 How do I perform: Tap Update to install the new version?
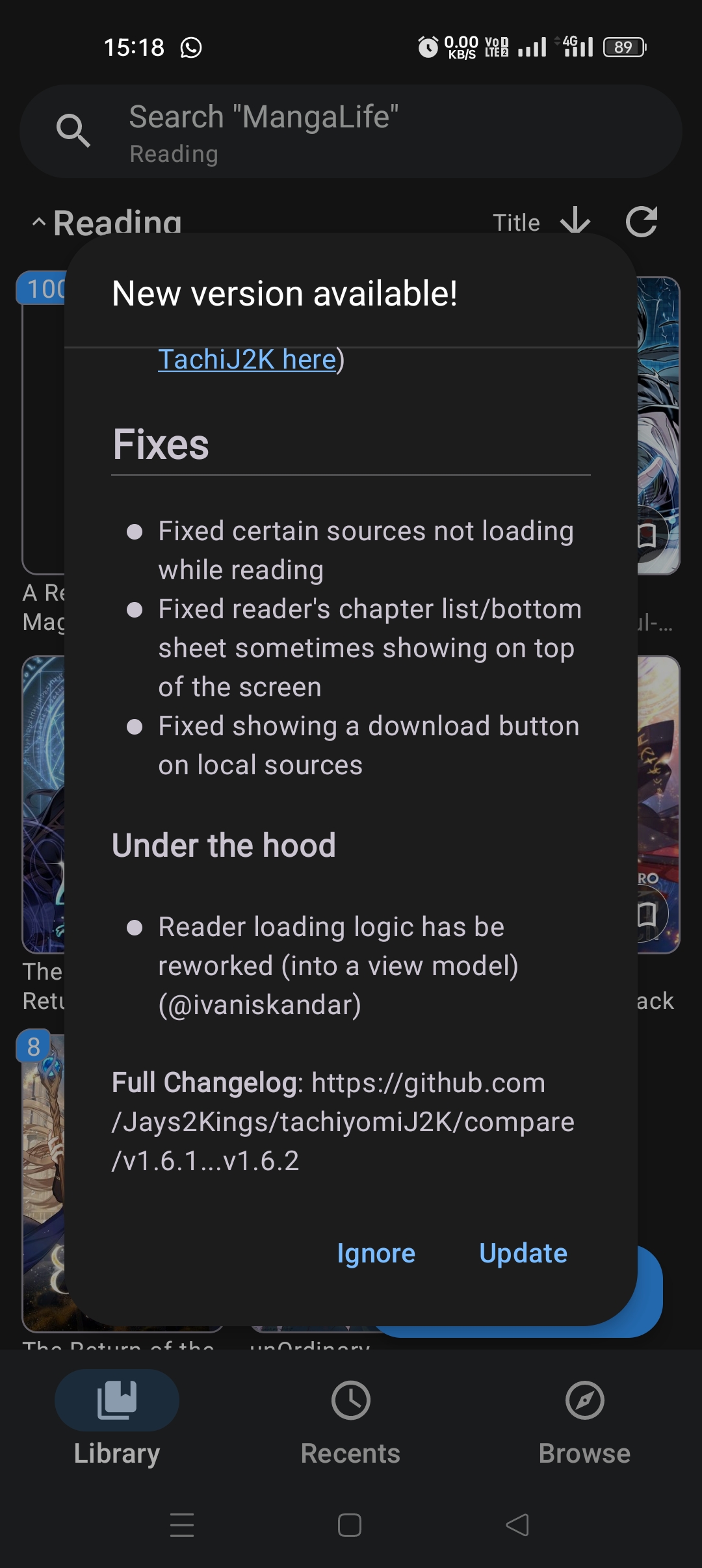click(x=523, y=1253)
